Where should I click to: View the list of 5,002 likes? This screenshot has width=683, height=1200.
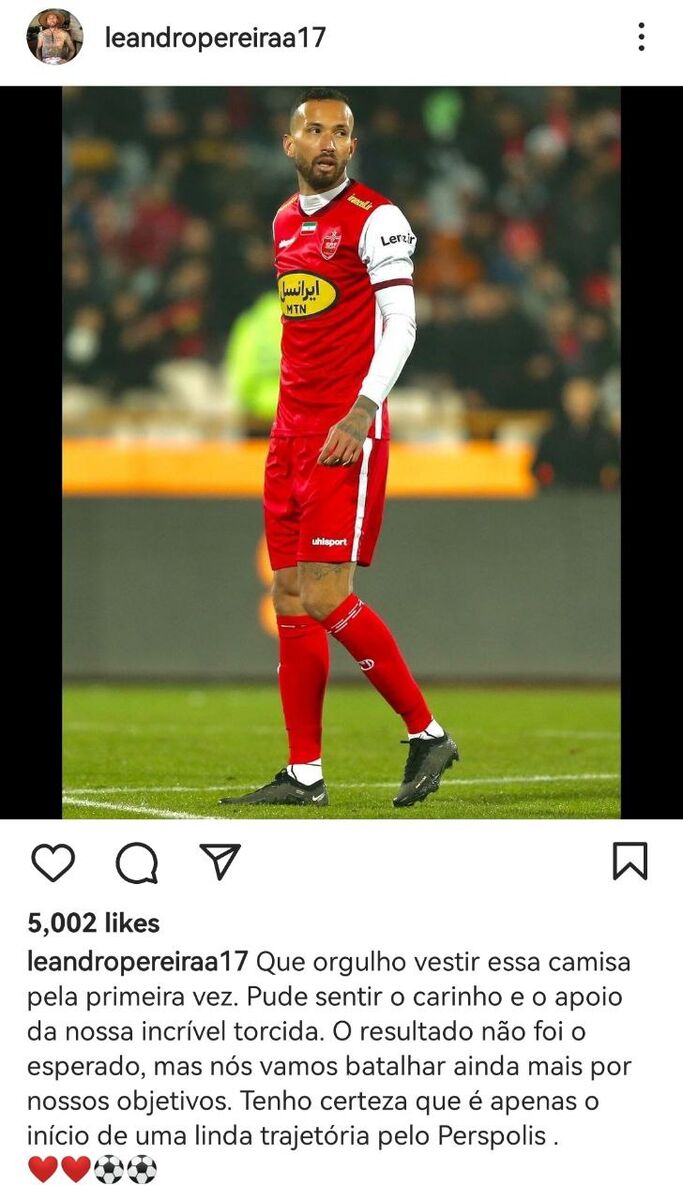93,923
